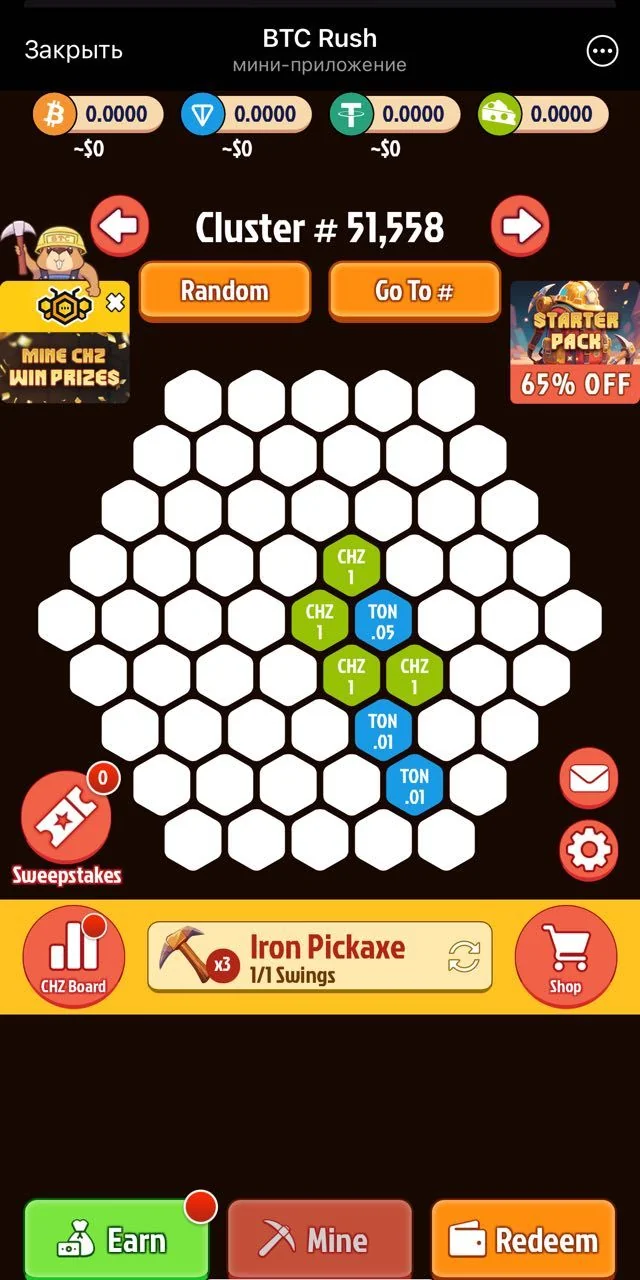Viewport: 640px width, 1280px height.
Task: Open the Shop cart
Action: tap(565, 955)
